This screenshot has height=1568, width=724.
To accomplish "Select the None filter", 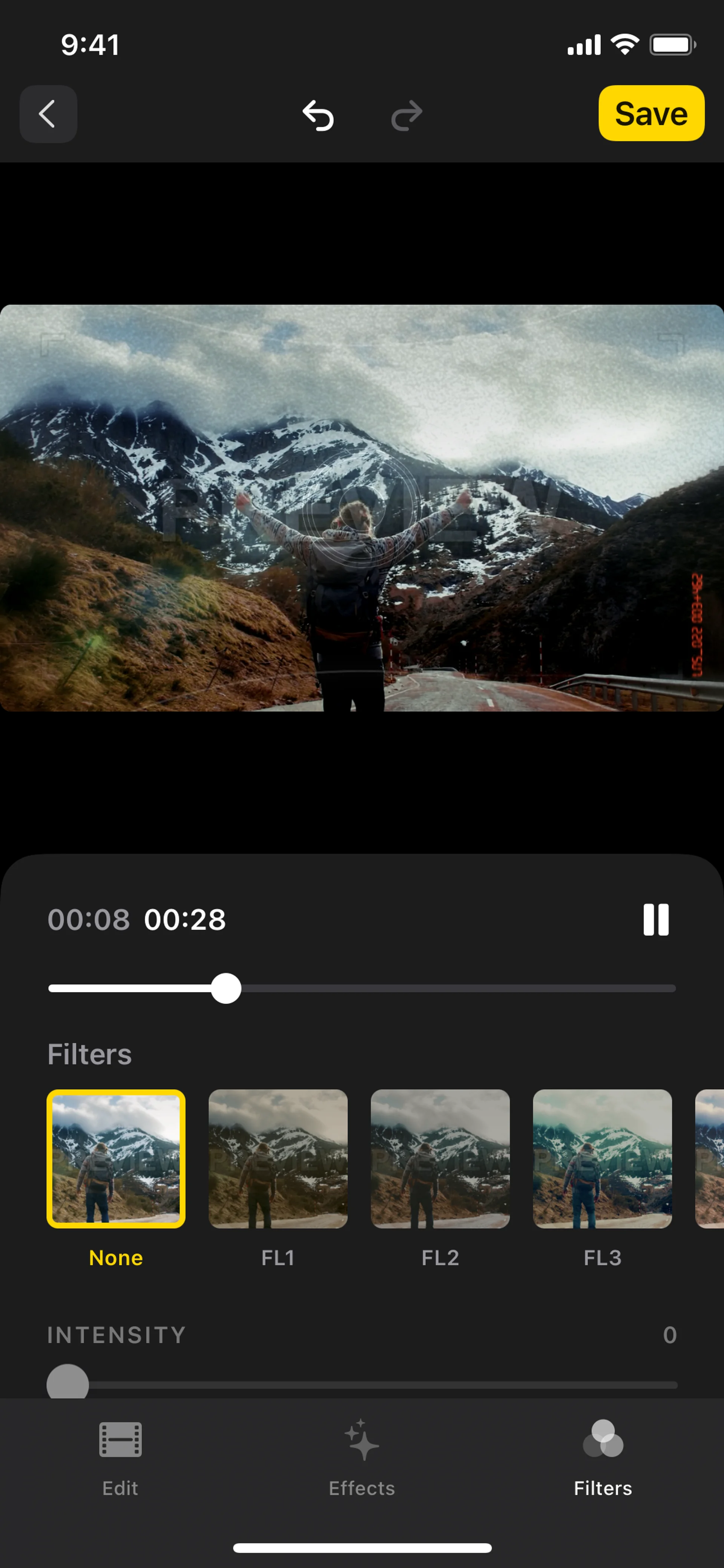I will point(116,1158).
